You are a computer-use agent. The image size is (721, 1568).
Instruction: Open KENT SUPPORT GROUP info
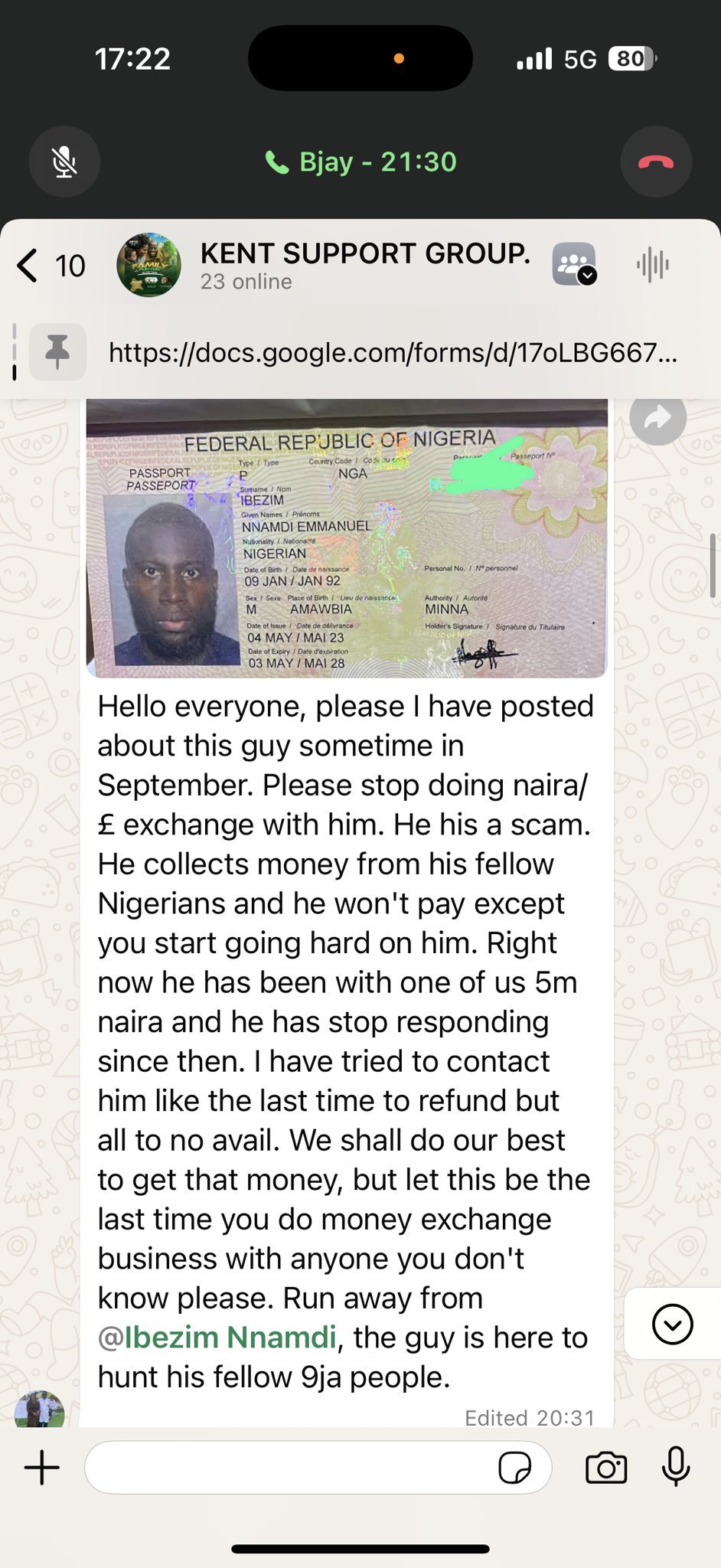364,265
